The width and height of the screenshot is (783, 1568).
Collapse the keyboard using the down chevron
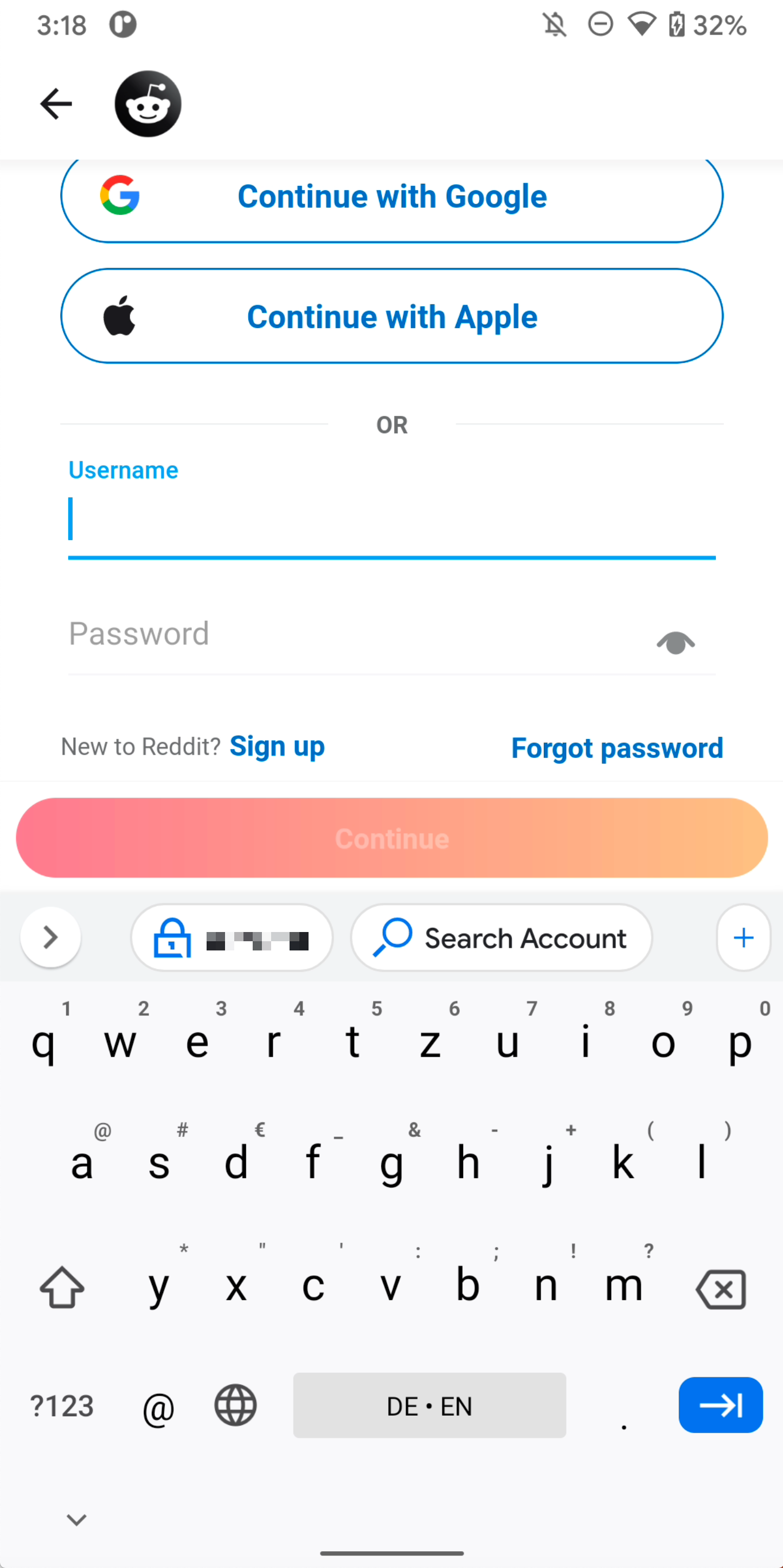[75, 1519]
